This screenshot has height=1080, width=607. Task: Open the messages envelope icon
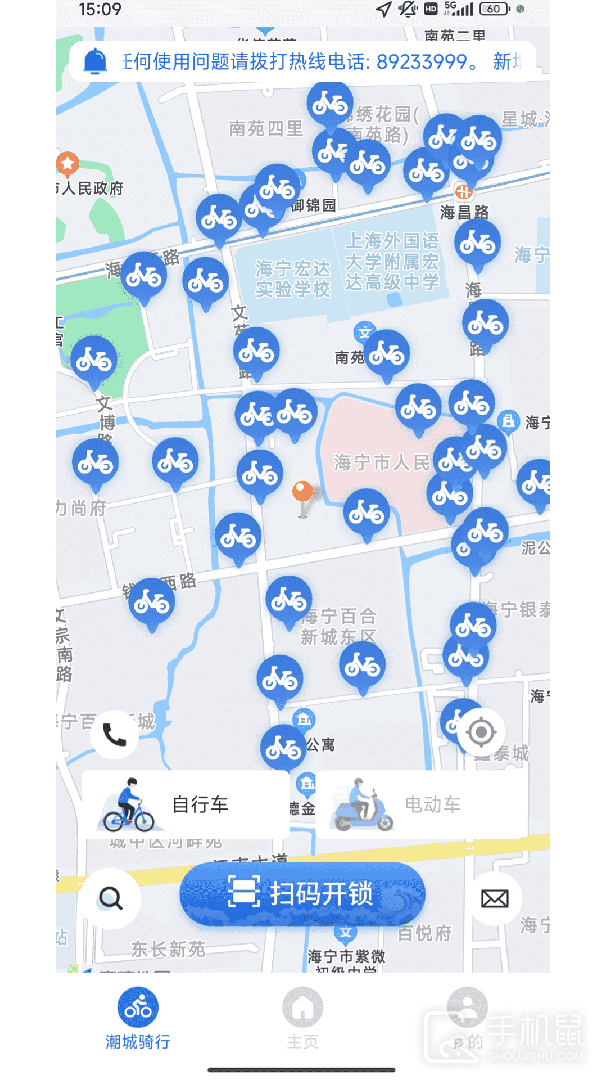[494, 897]
